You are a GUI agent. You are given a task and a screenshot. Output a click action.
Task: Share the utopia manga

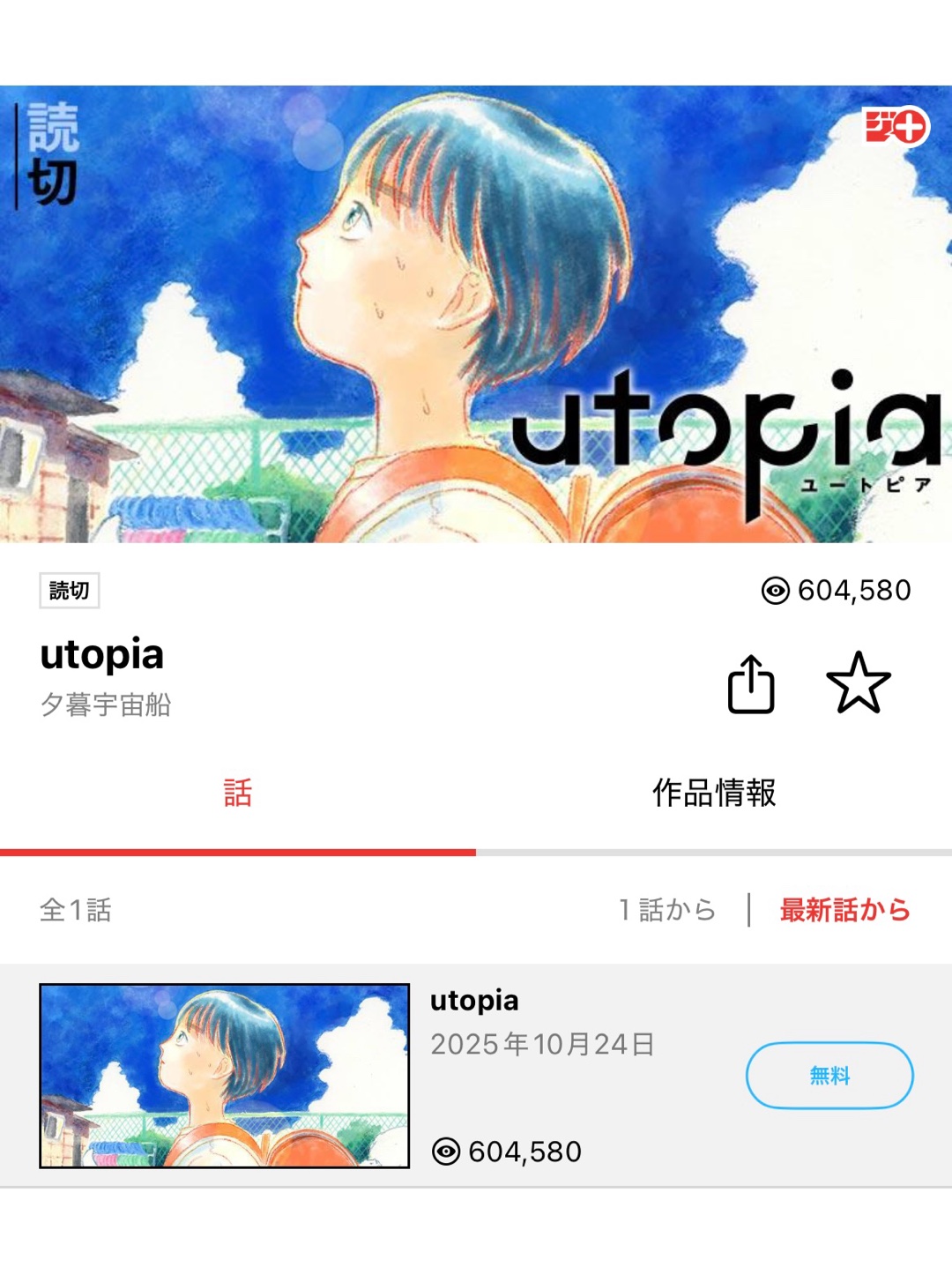[x=750, y=683]
